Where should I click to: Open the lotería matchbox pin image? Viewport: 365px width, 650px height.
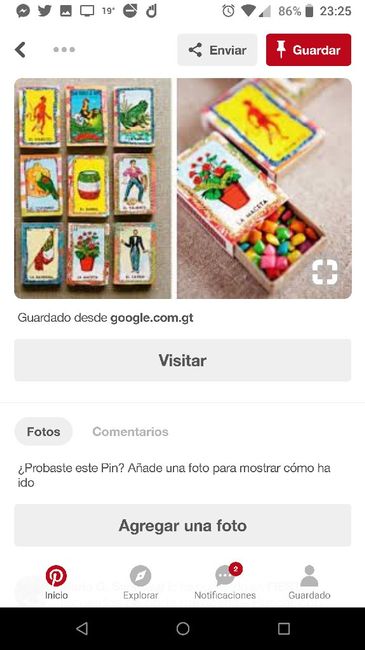(x=183, y=188)
